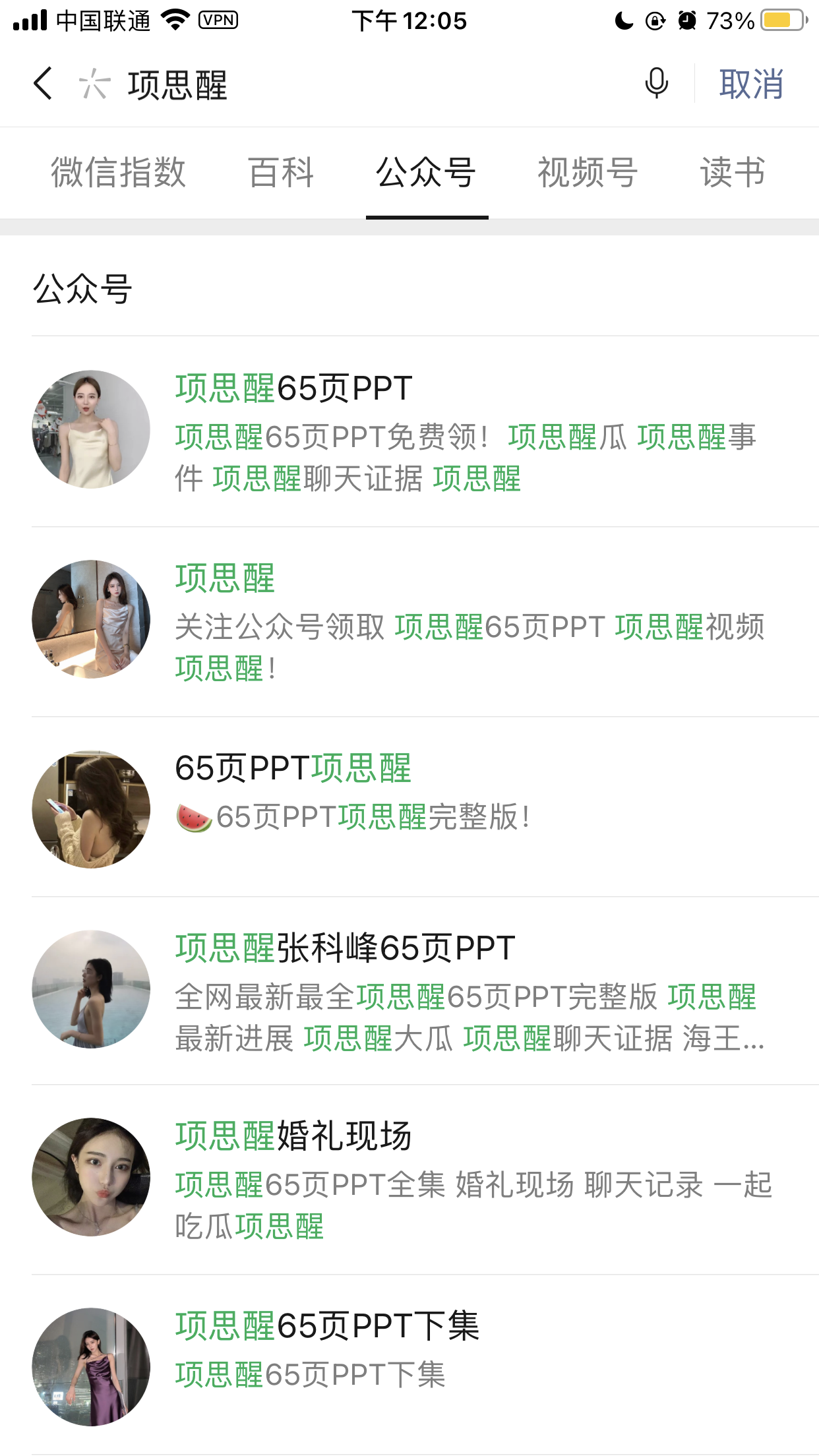819x1456 pixels.
Task: Tap the VPN badge in the status bar
Action: pos(218,20)
